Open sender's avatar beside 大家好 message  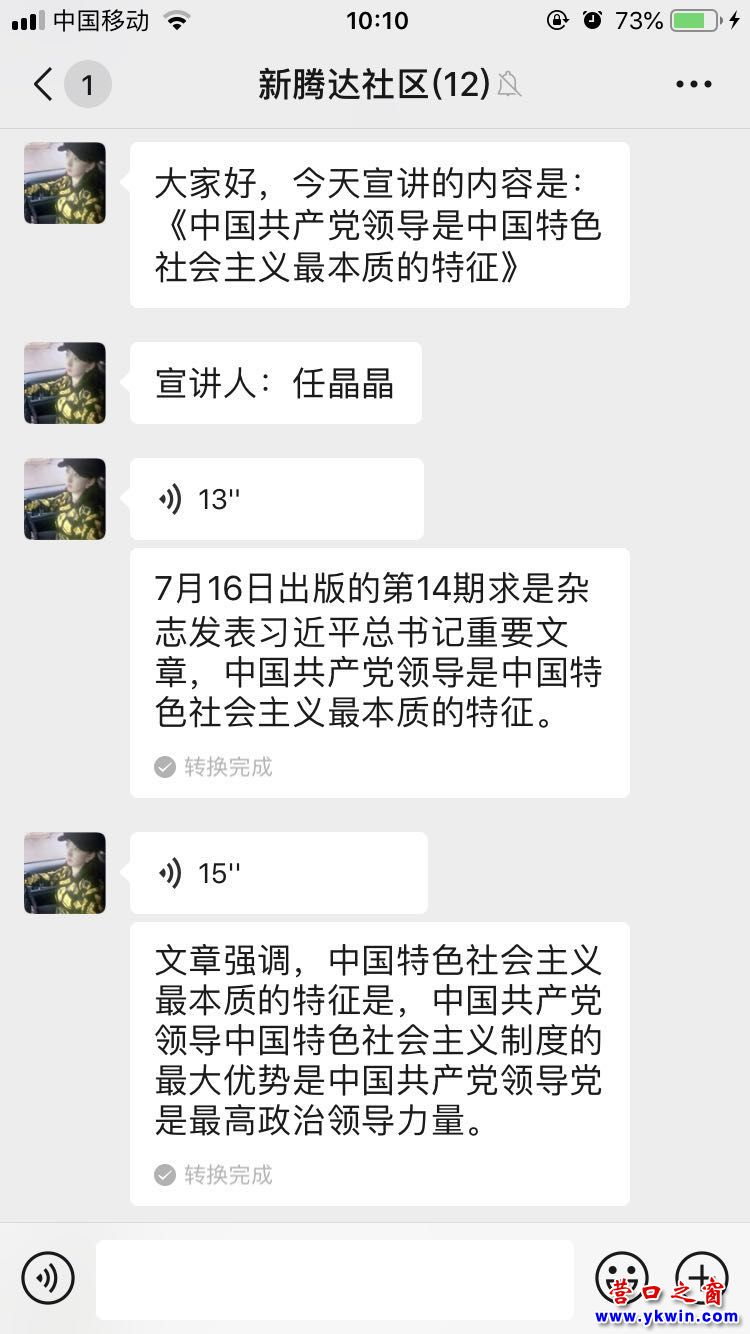[65, 183]
